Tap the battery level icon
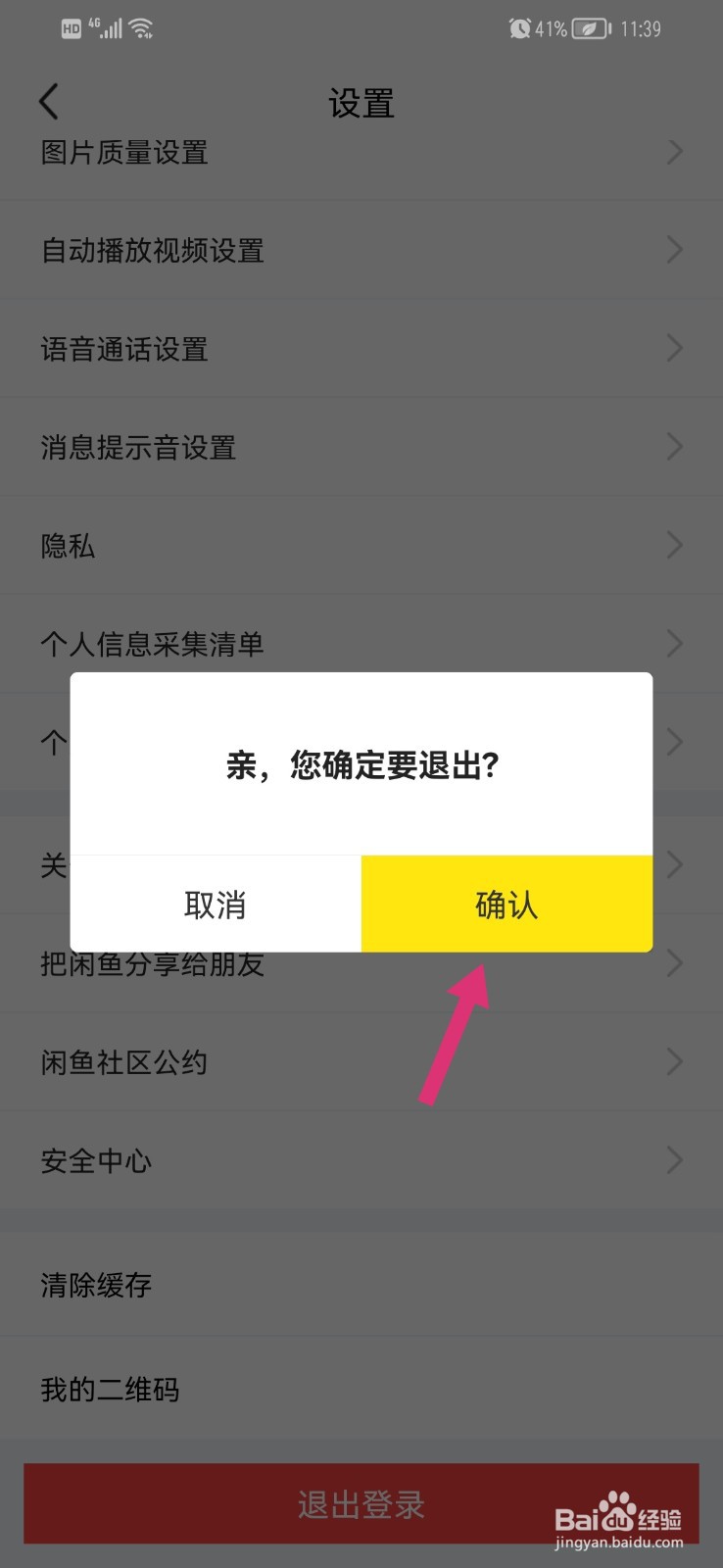This screenshot has width=723, height=1568. coord(588,27)
